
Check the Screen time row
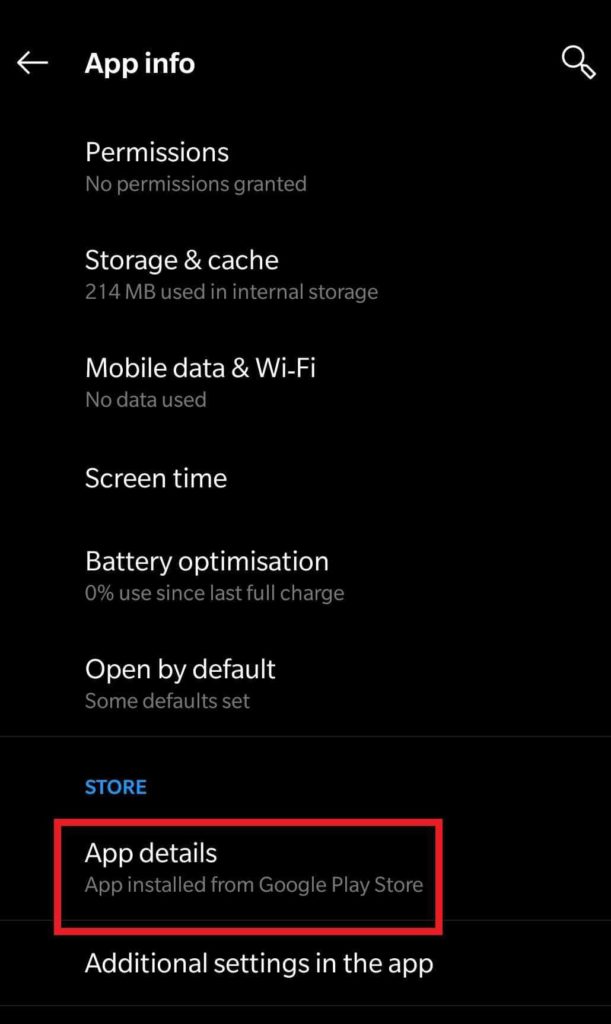[156, 478]
